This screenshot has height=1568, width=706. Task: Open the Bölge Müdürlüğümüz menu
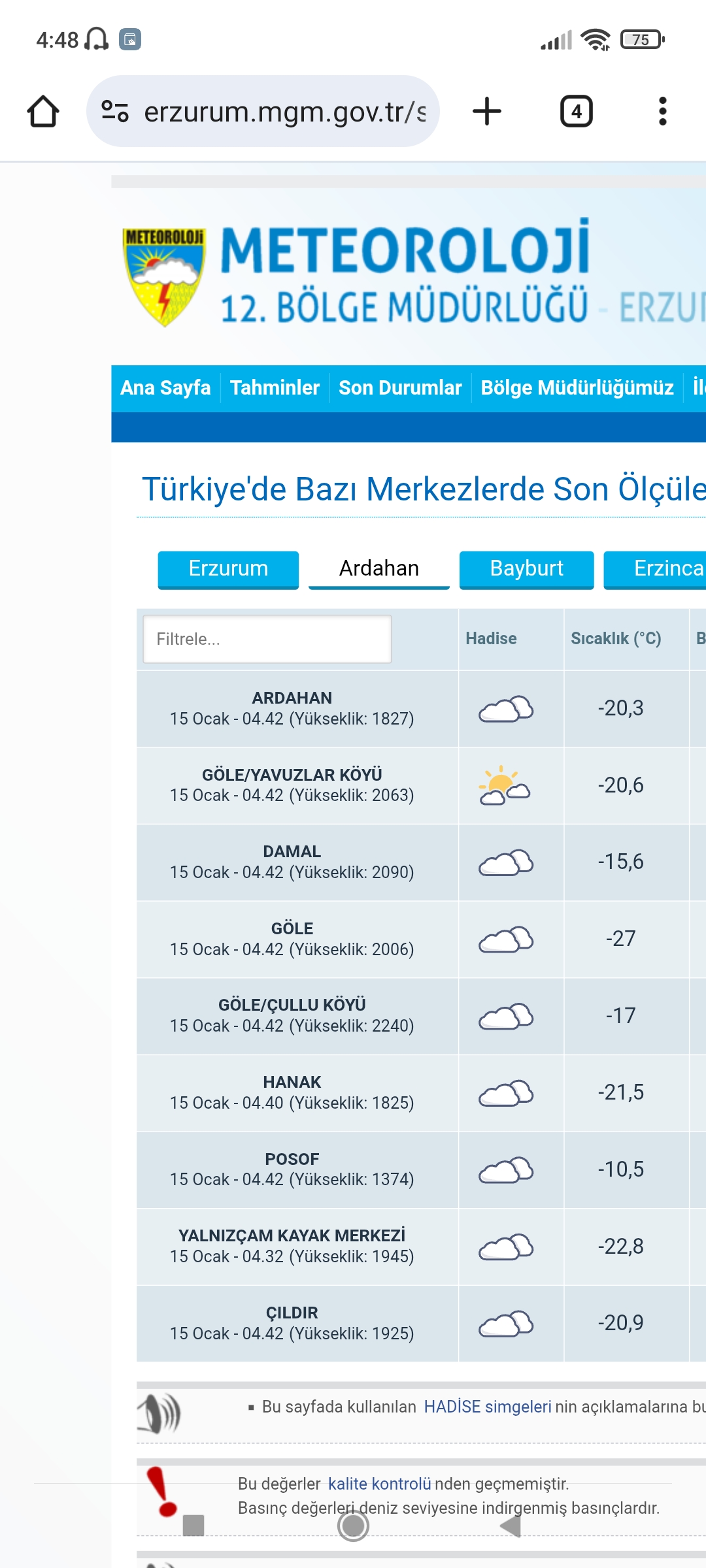[577, 387]
